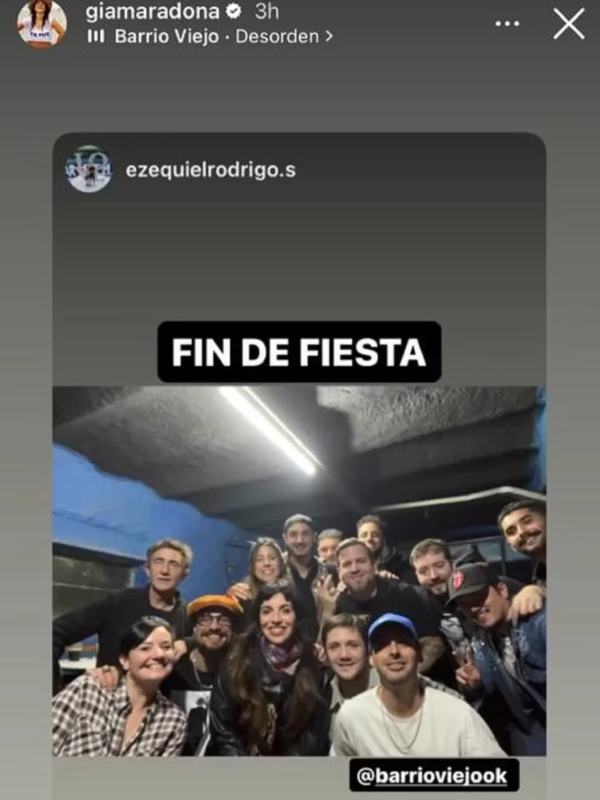Close the story viewer

[568, 23]
